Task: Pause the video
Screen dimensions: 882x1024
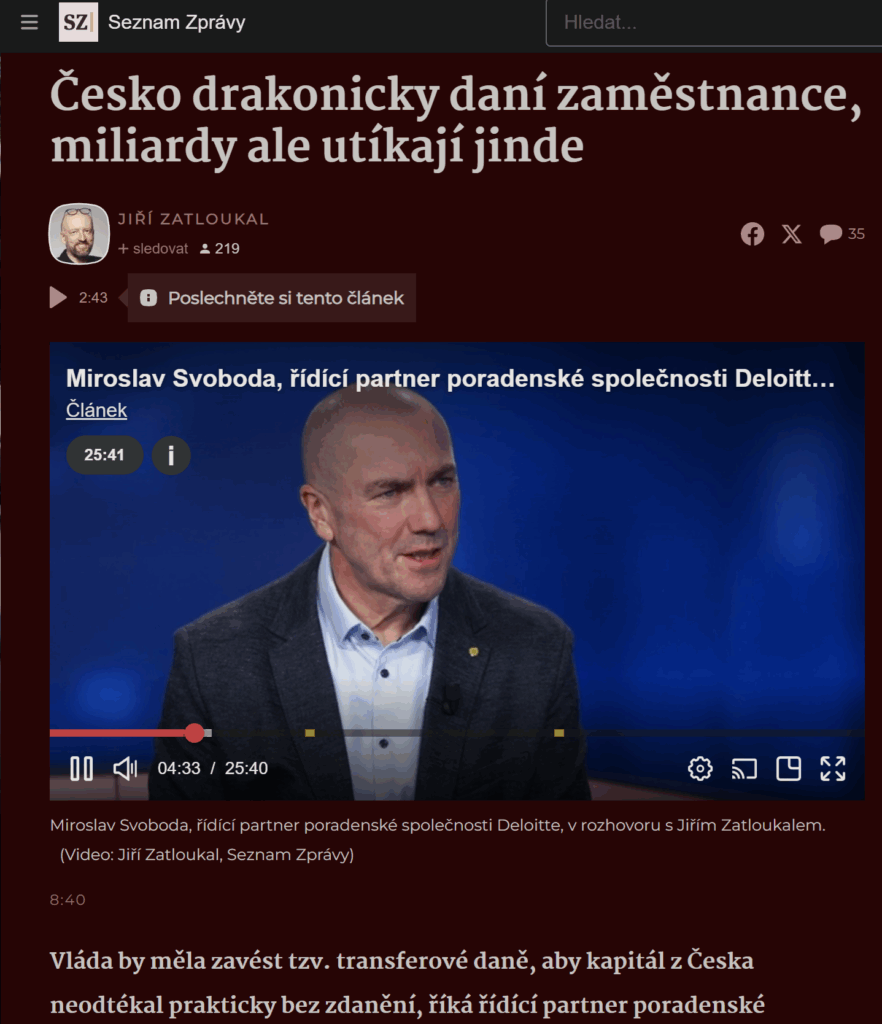Action: [82, 768]
